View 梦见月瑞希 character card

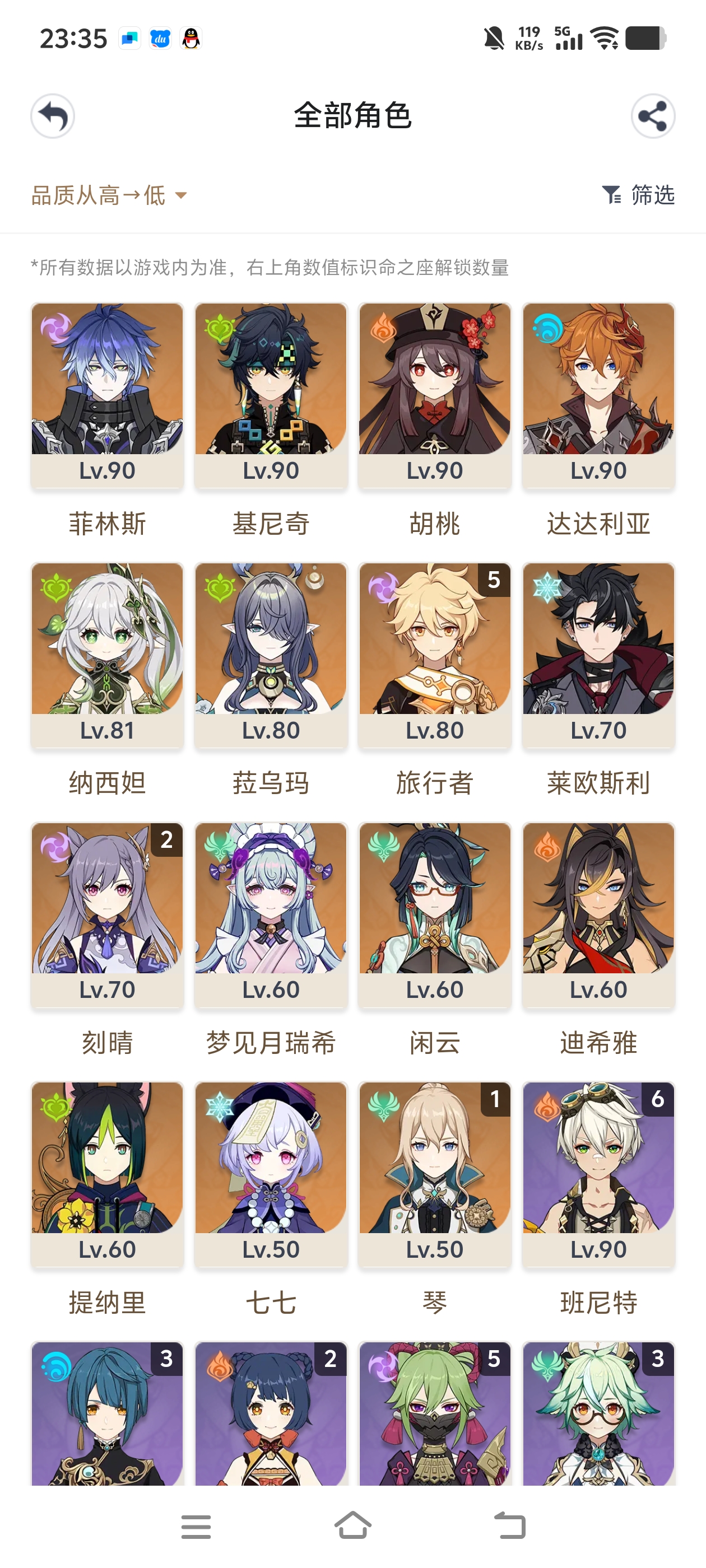point(271,915)
